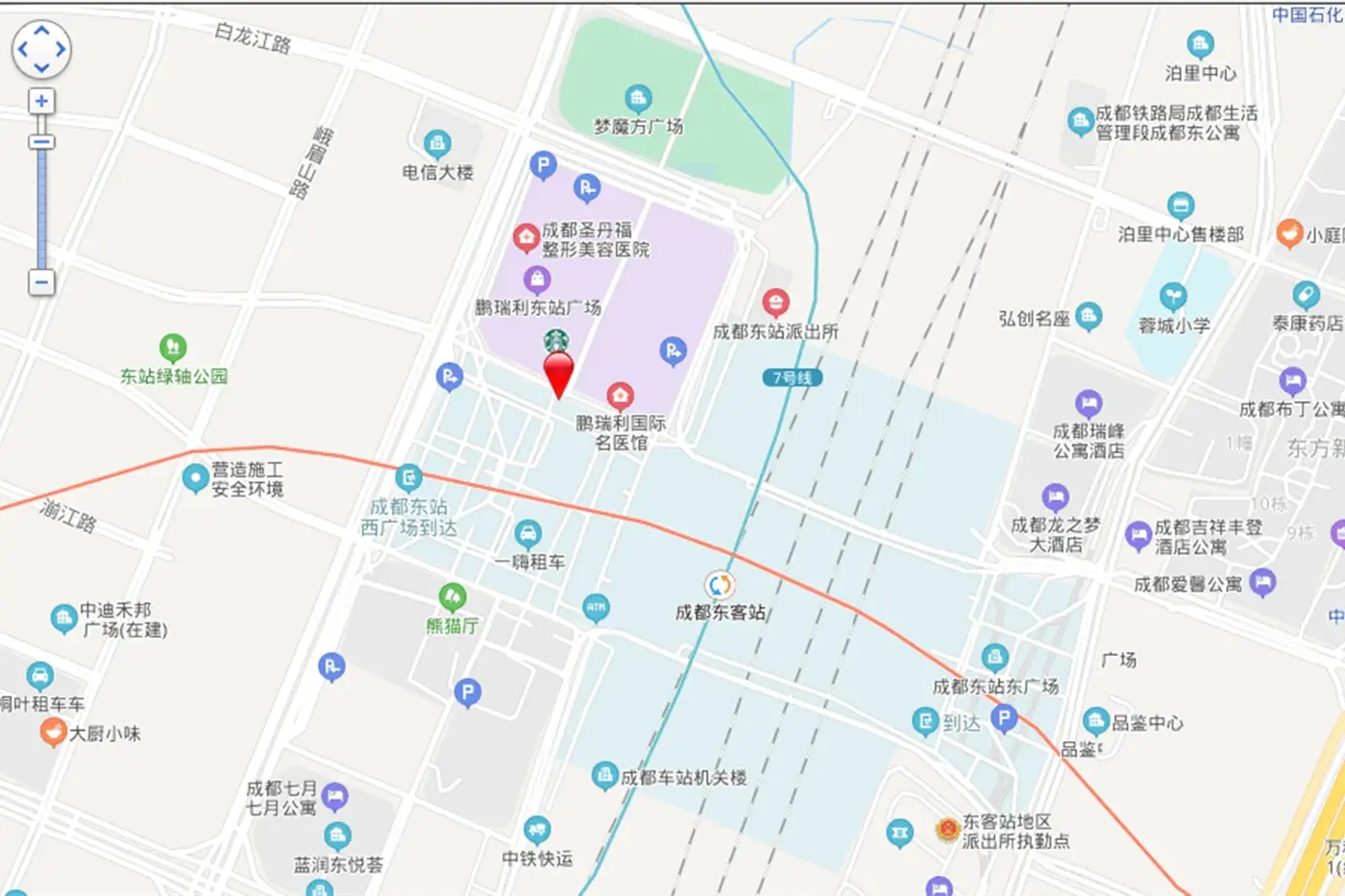Zoom out with the minus button

[x=41, y=282]
